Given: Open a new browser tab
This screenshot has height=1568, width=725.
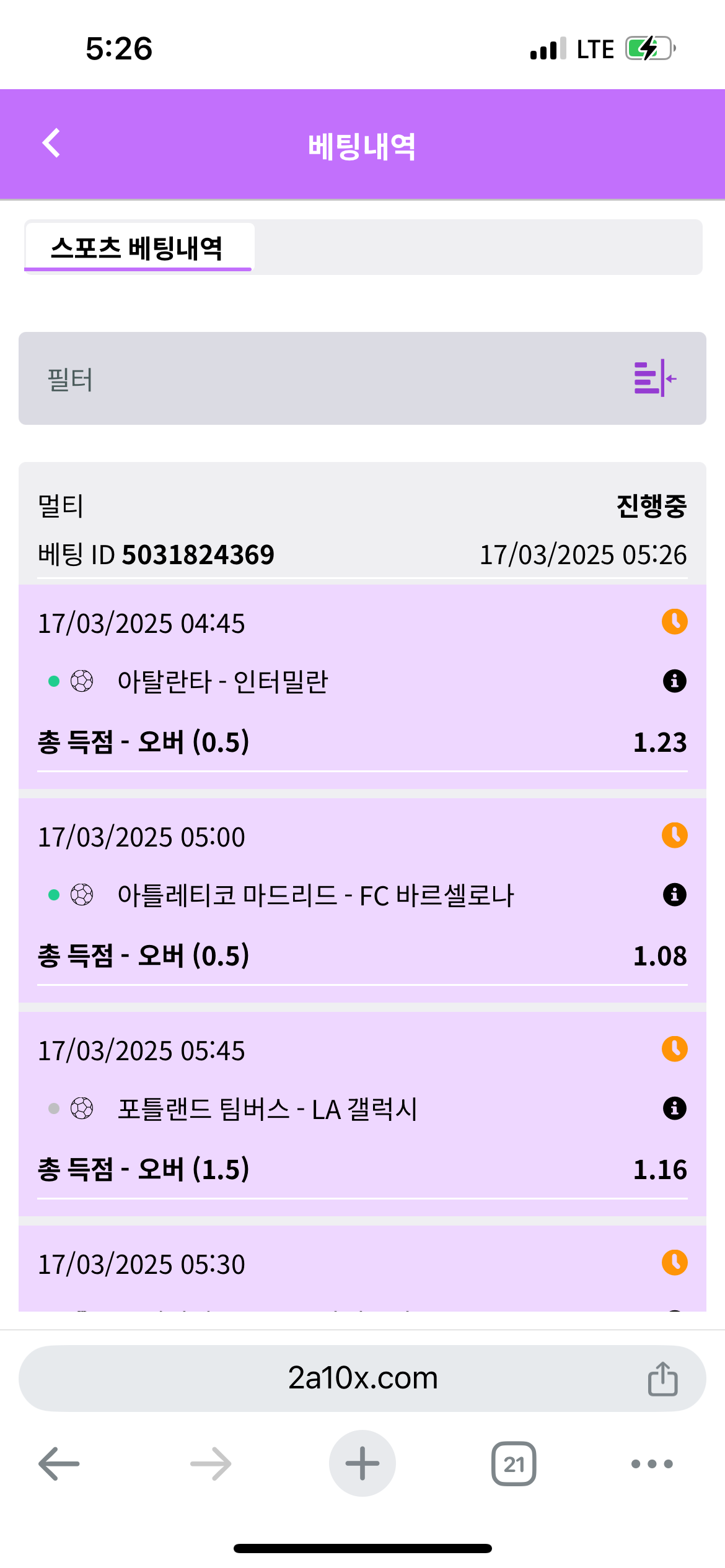Looking at the screenshot, I should click(362, 1464).
